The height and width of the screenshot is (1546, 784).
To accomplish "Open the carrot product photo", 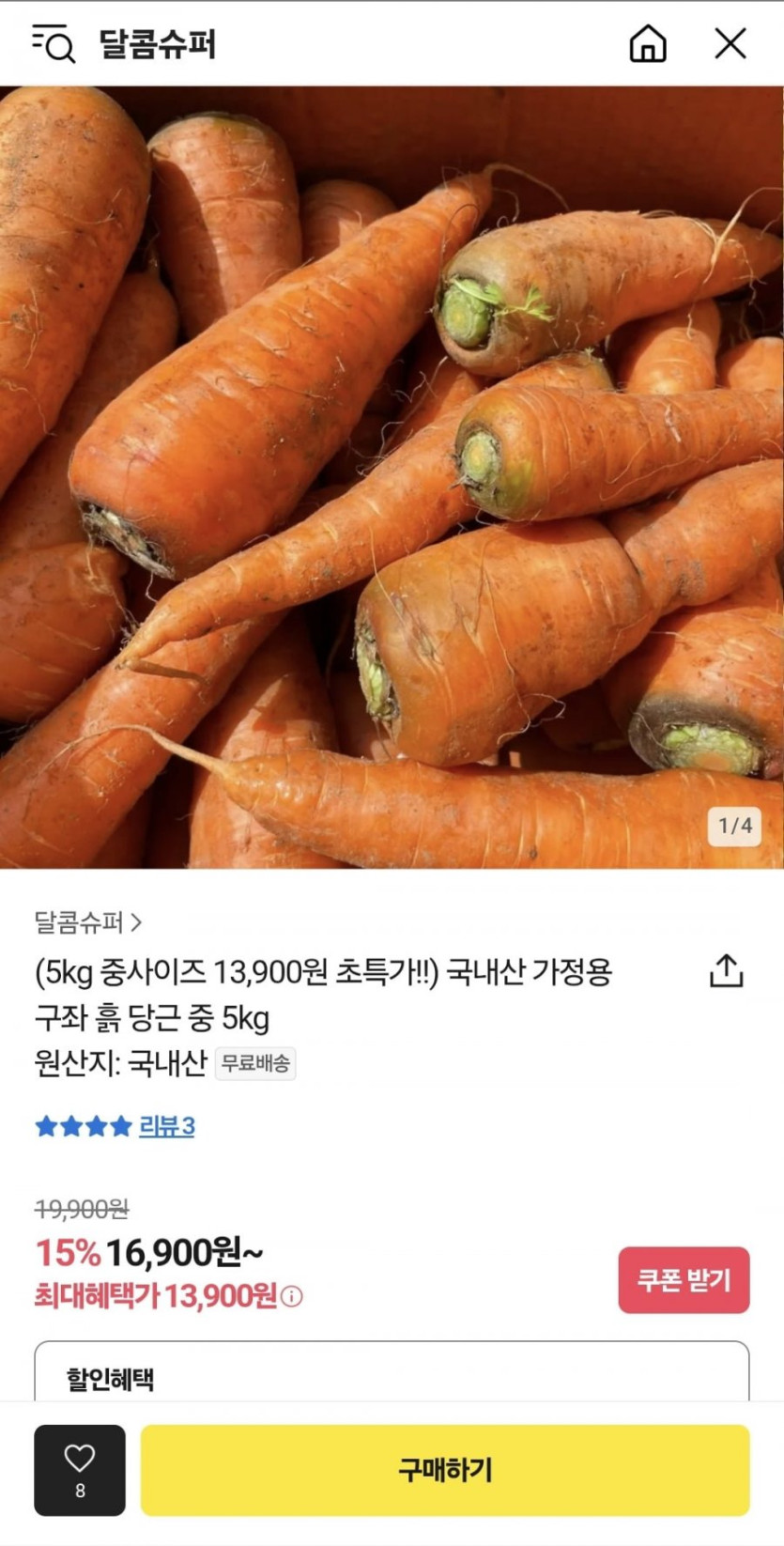I will [392, 477].
